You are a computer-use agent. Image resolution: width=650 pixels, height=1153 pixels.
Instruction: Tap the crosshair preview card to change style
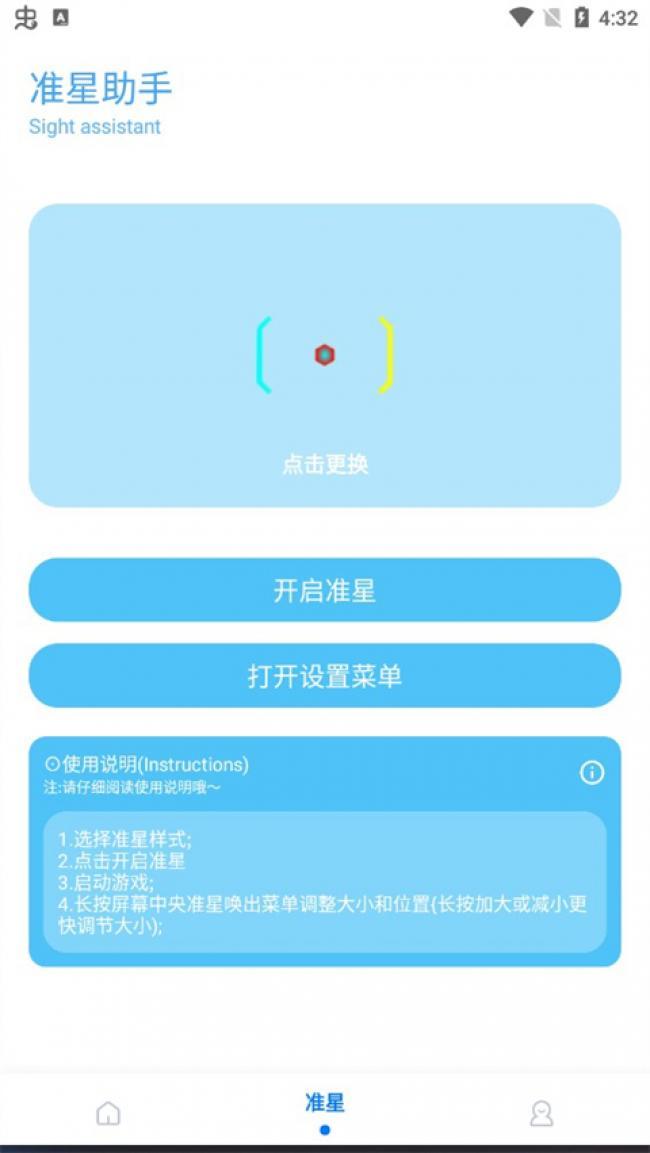click(324, 356)
